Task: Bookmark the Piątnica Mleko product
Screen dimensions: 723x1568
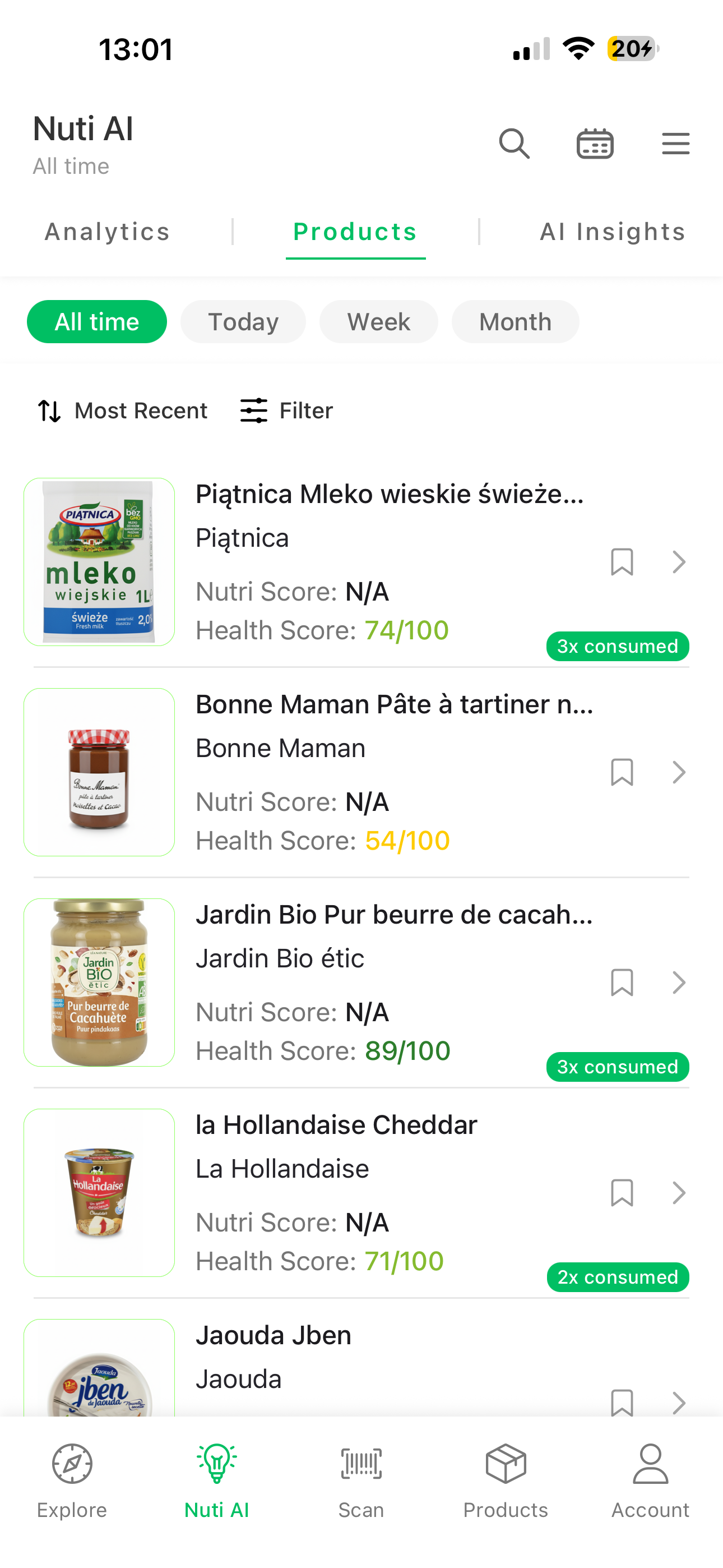Action: [x=622, y=562]
